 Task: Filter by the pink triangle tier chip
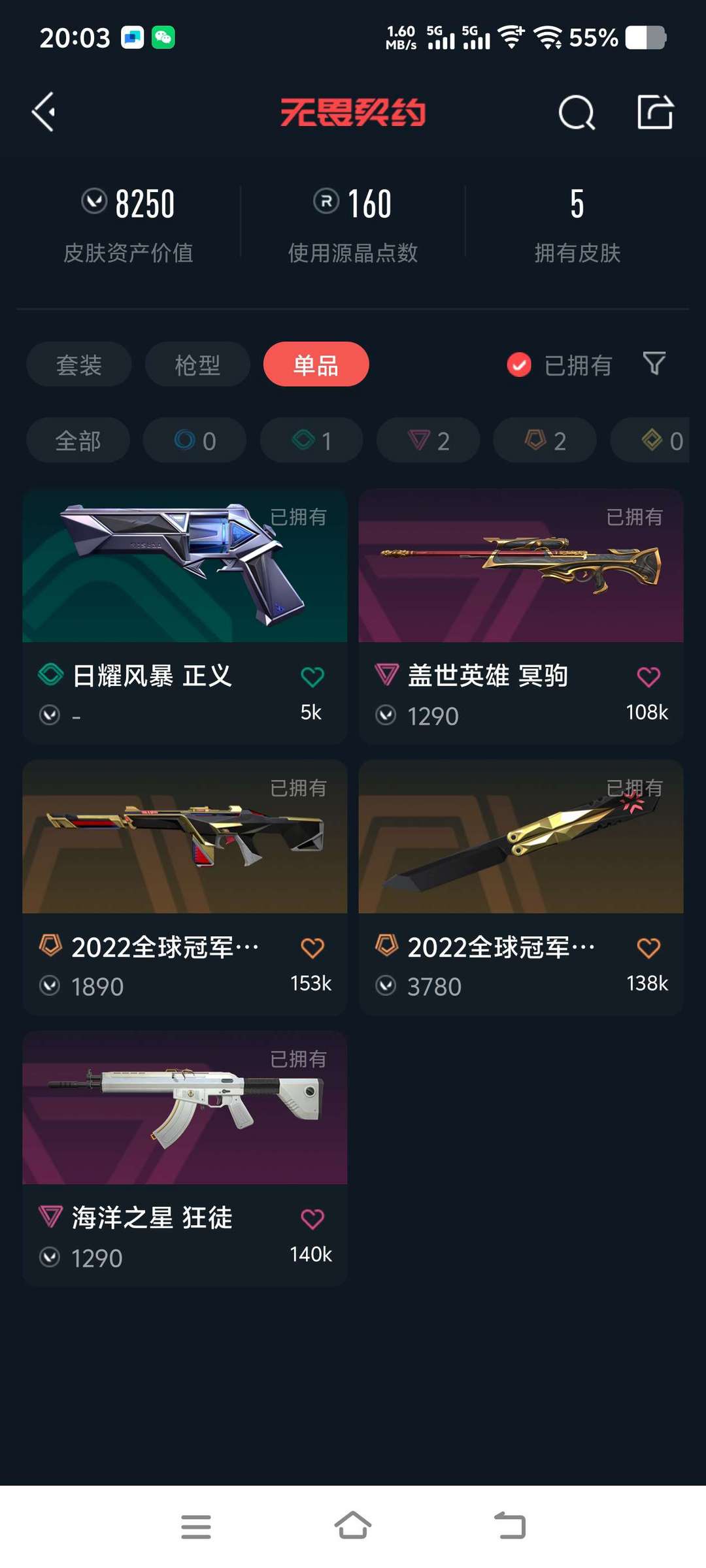pyautogui.click(x=428, y=441)
